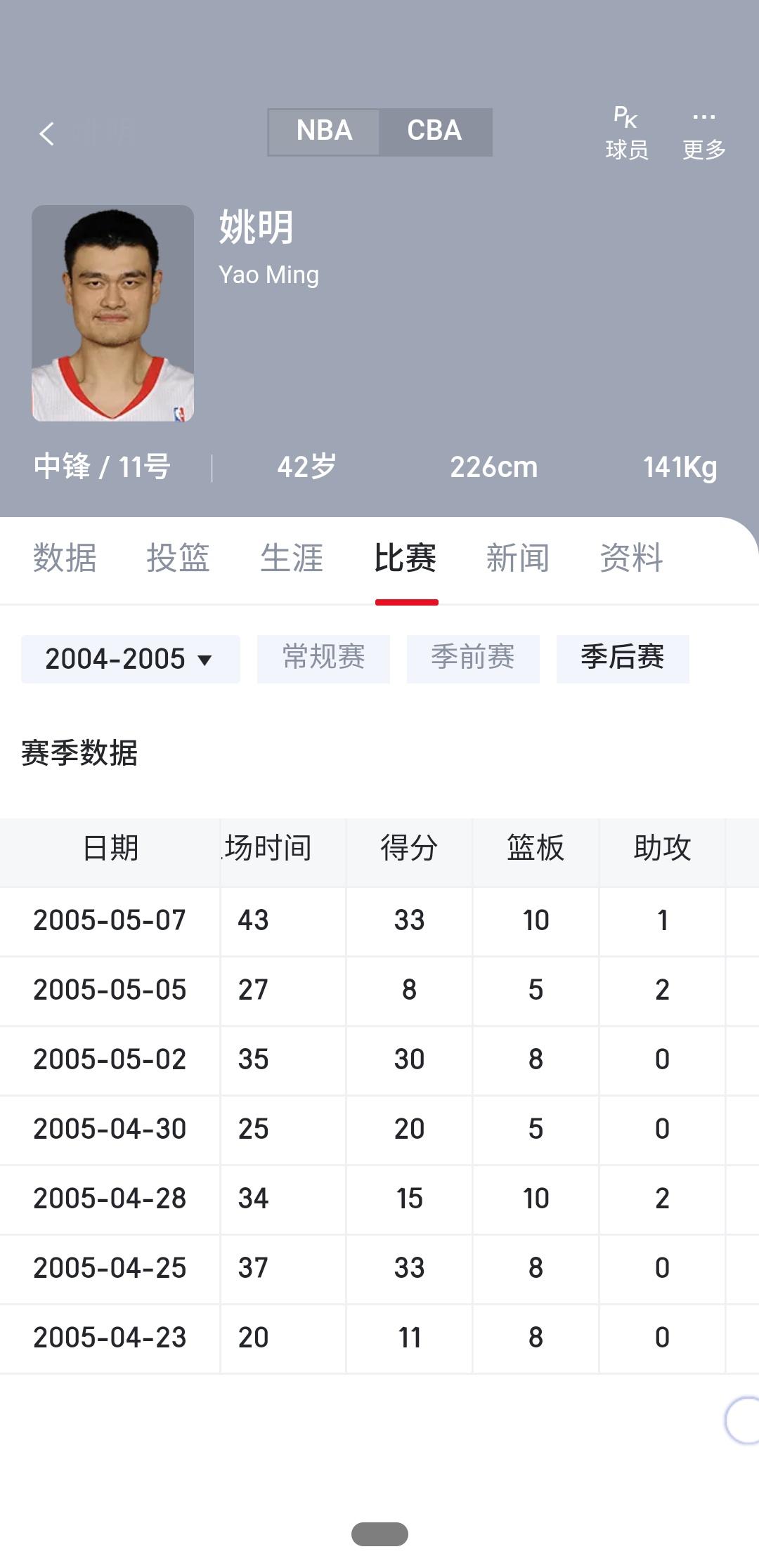
Task: Switch to the 投篮 tab
Action: (x=179, y=558)
